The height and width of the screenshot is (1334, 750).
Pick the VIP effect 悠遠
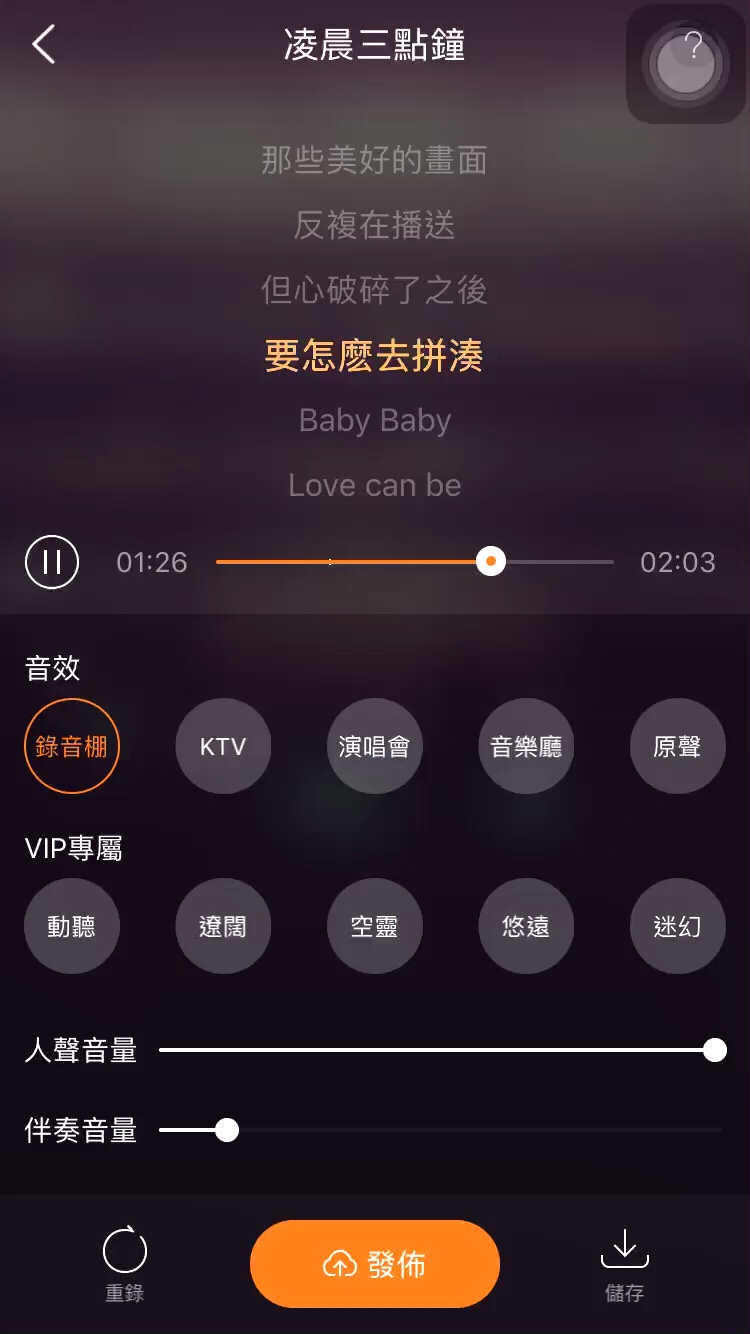coord(526,926)
